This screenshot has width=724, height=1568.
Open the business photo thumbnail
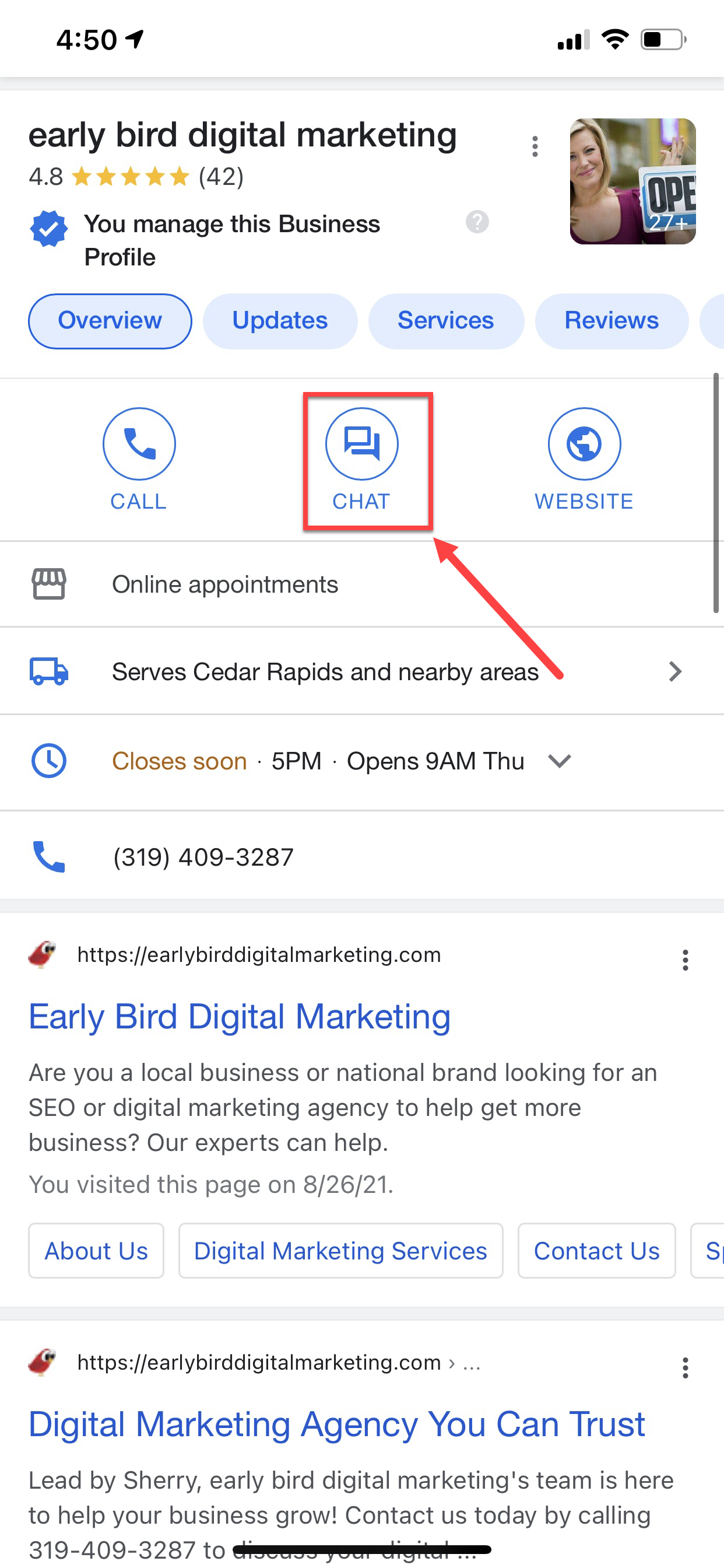click(632, 181)
